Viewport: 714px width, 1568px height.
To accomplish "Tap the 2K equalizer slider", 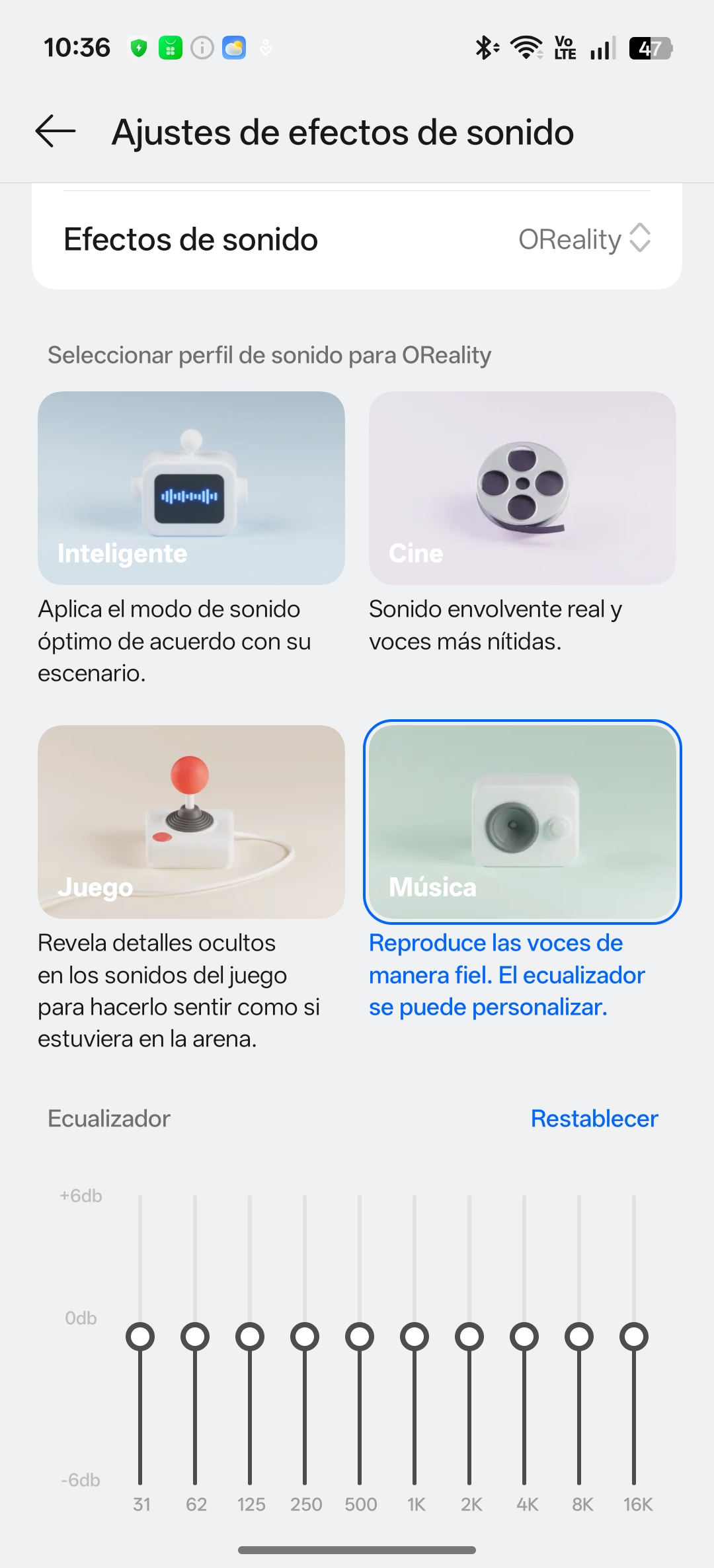I will (x=469, y=1337).
